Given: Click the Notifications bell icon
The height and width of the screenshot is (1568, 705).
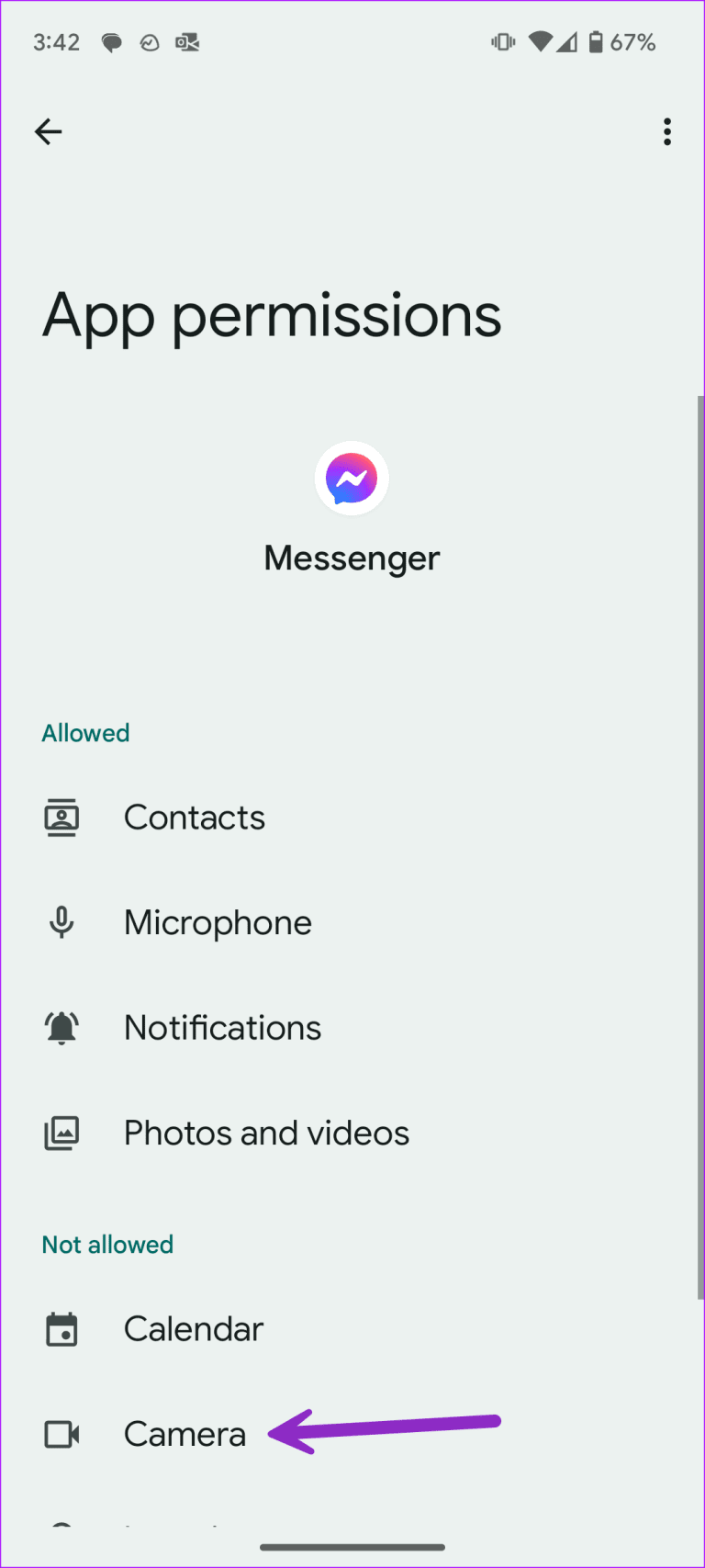Looking at the screenshot, I should 61,1027.
